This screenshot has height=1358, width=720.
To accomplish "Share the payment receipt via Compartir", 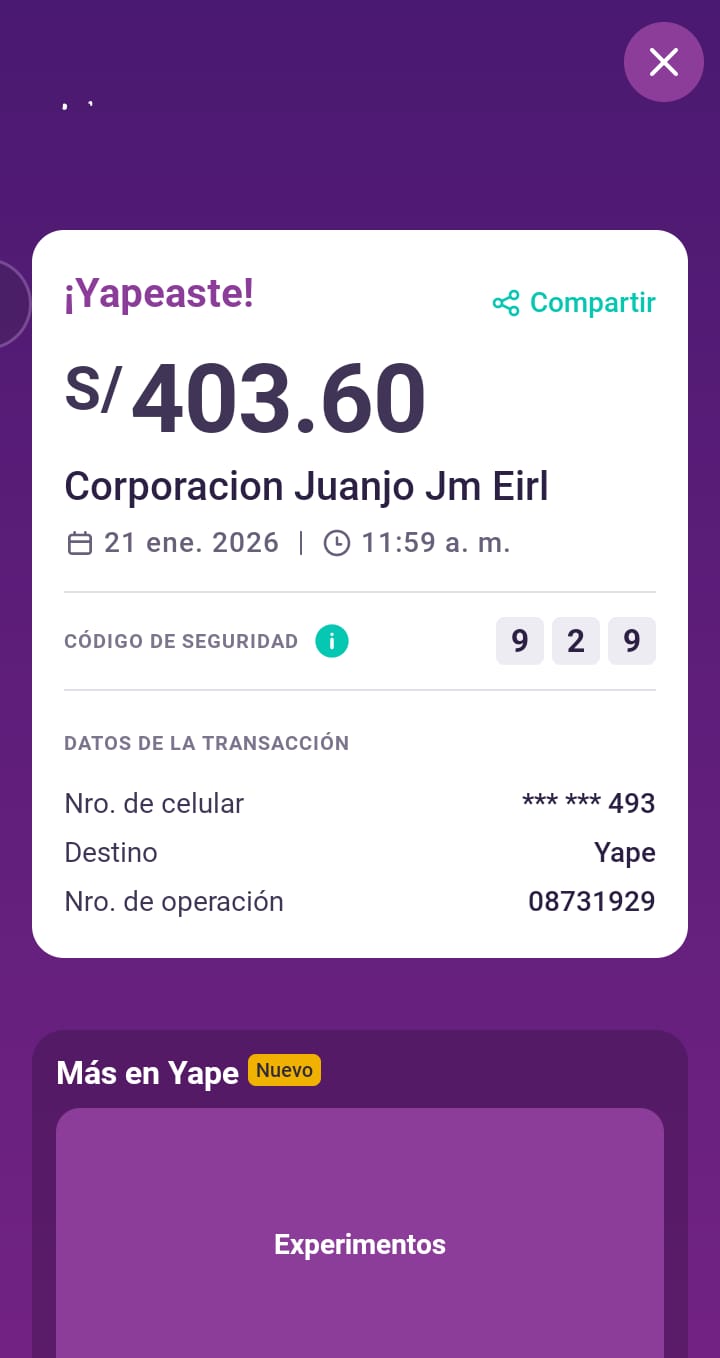I will point(574,303).
